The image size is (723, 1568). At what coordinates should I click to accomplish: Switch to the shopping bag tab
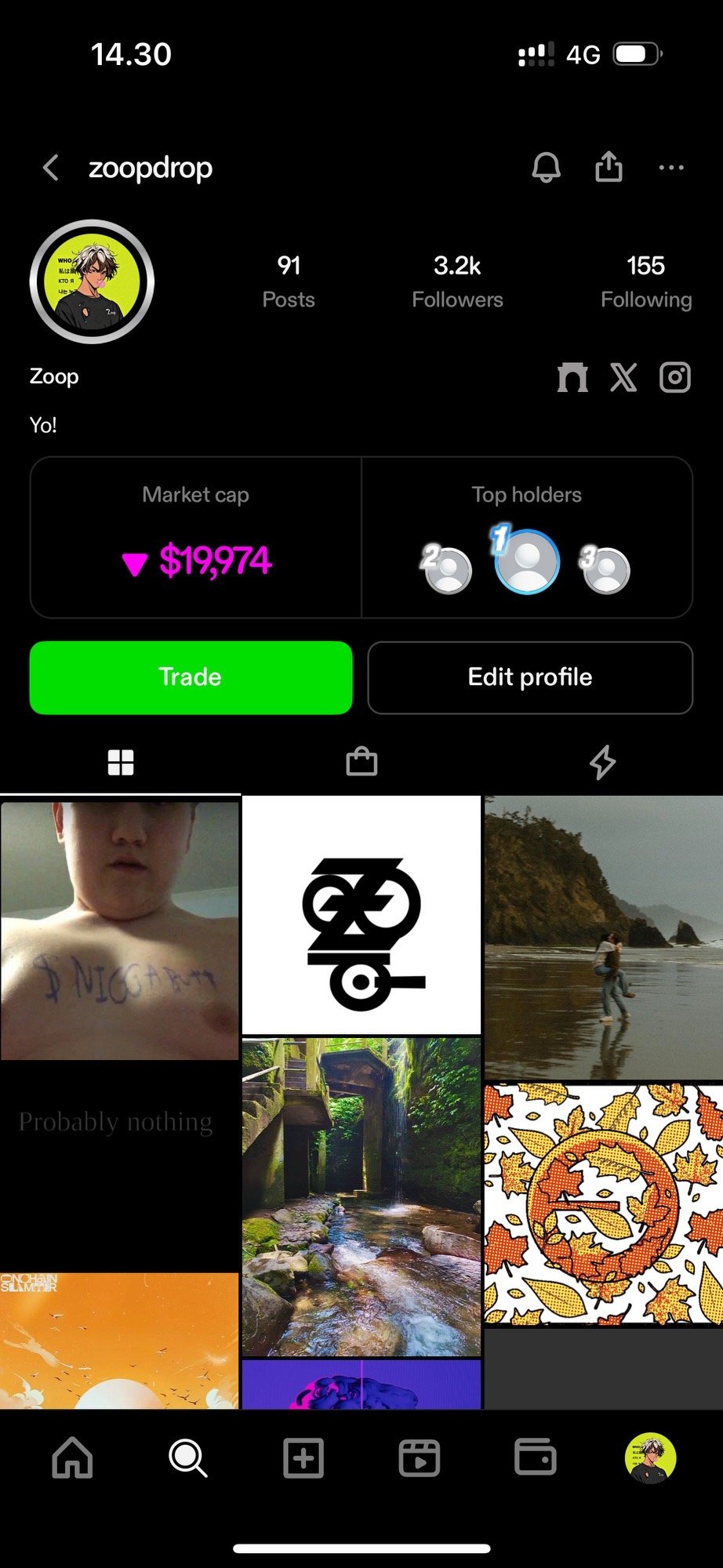pyautogui.click(x=361, y=762)
